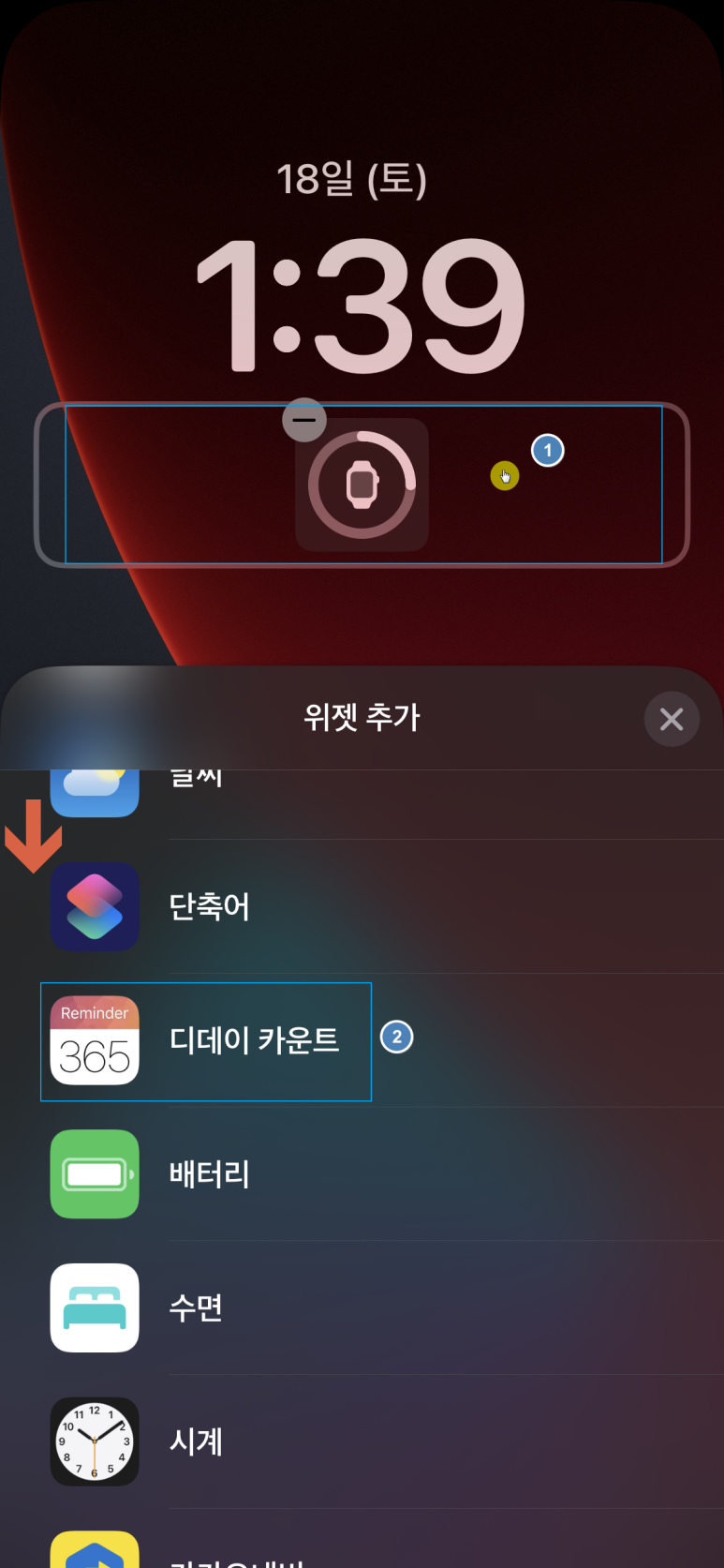724x1568 pixels.
Task: Select the watch battery widget
Action: 362,485
